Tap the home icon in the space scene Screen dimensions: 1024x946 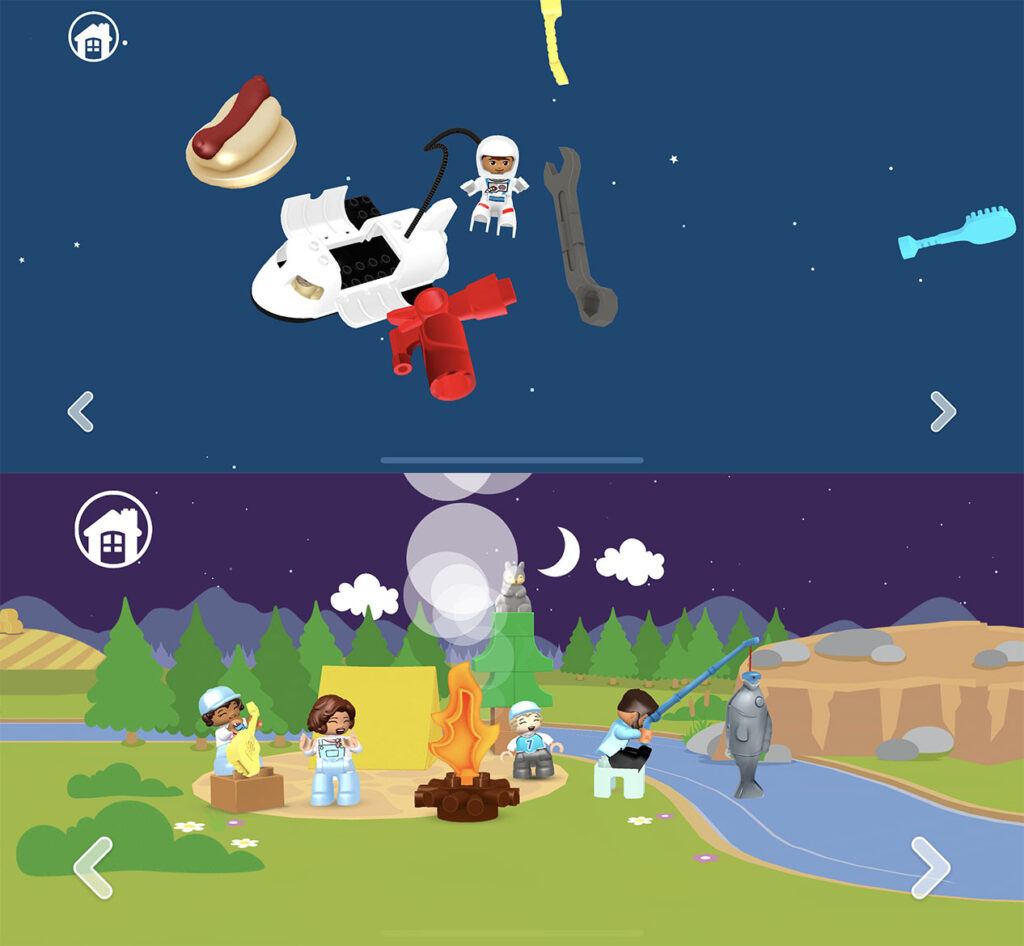pyautogui.click(x=91, y=38)
